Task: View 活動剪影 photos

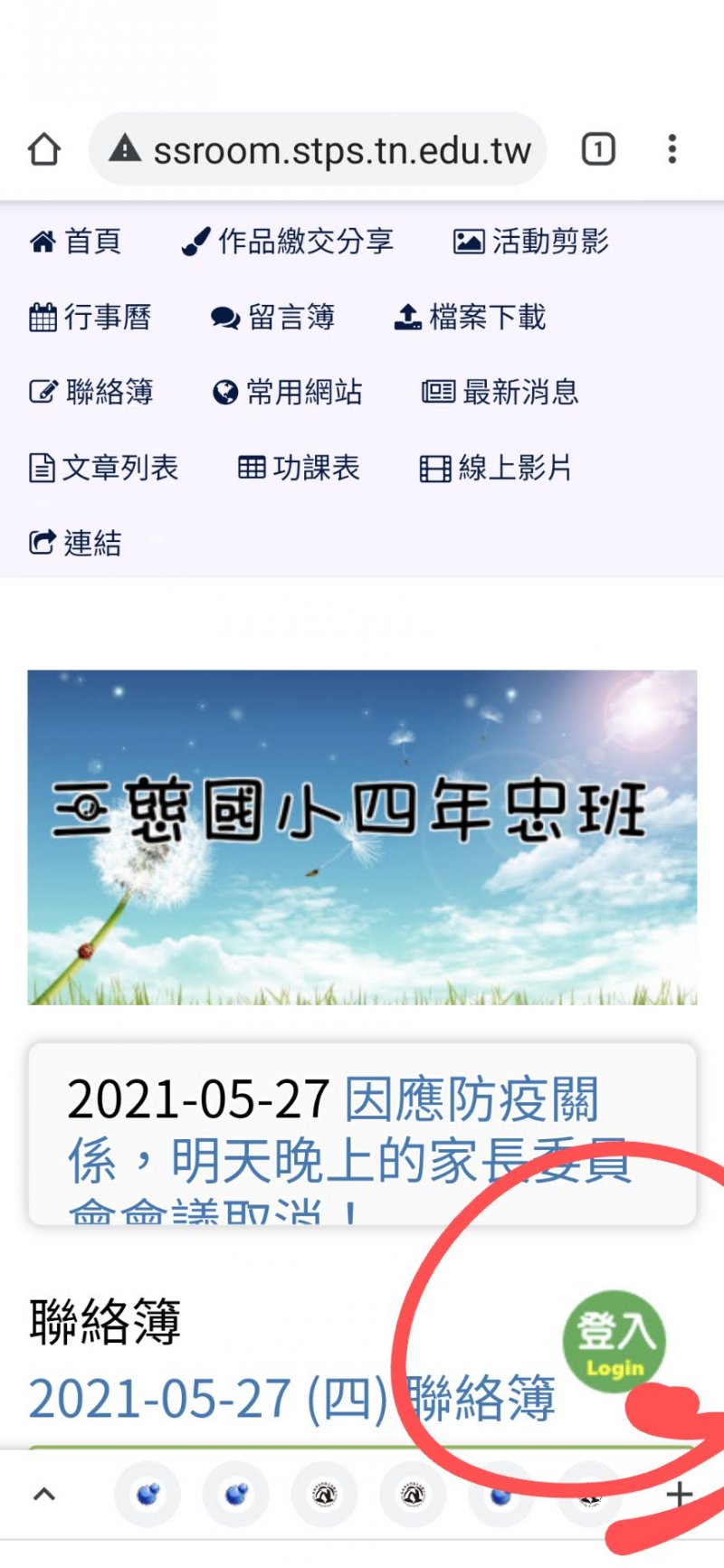Action: (531, 242)
